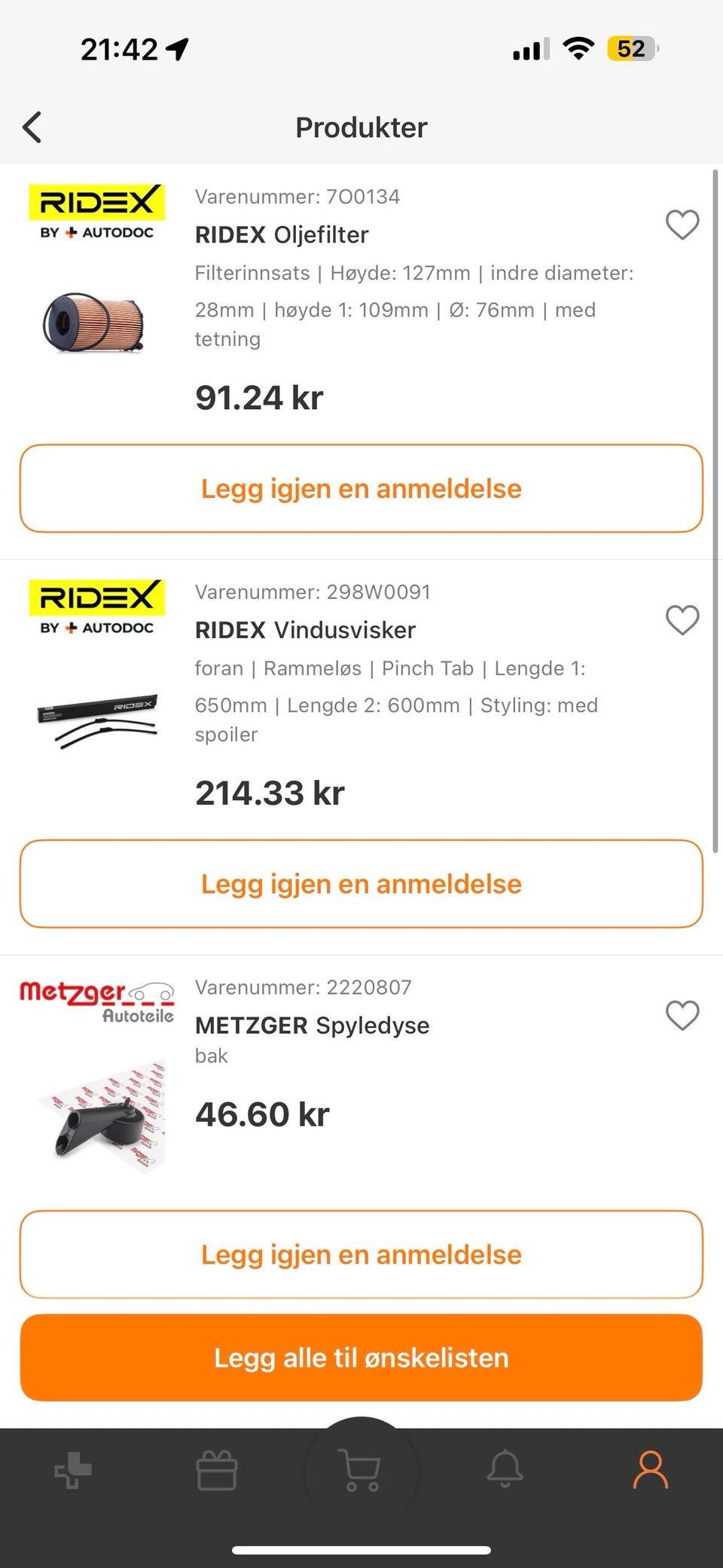
Task: Tap Legg alle til ønskelisten
Action: click(361, 1358)
